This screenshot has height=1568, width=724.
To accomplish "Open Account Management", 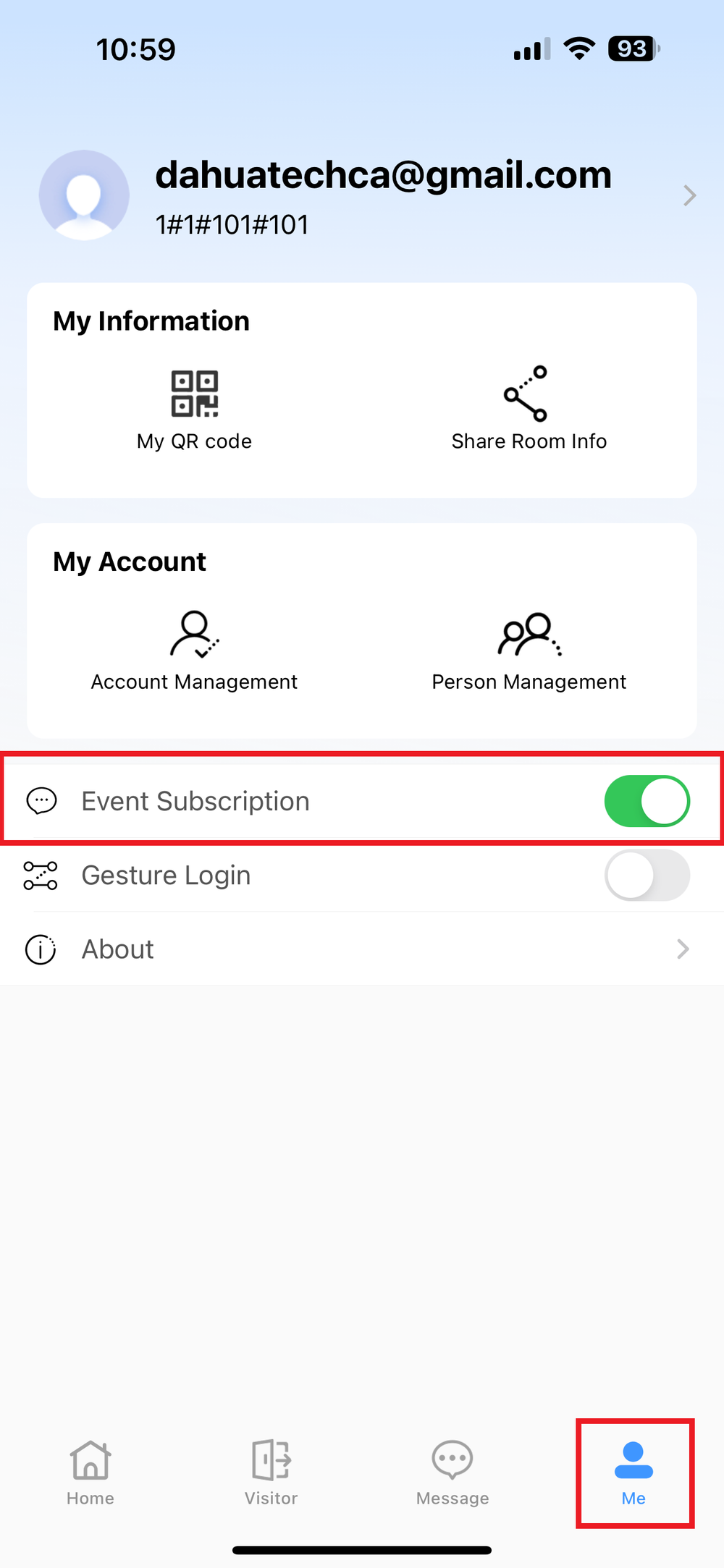I will (x=194, y=650).
